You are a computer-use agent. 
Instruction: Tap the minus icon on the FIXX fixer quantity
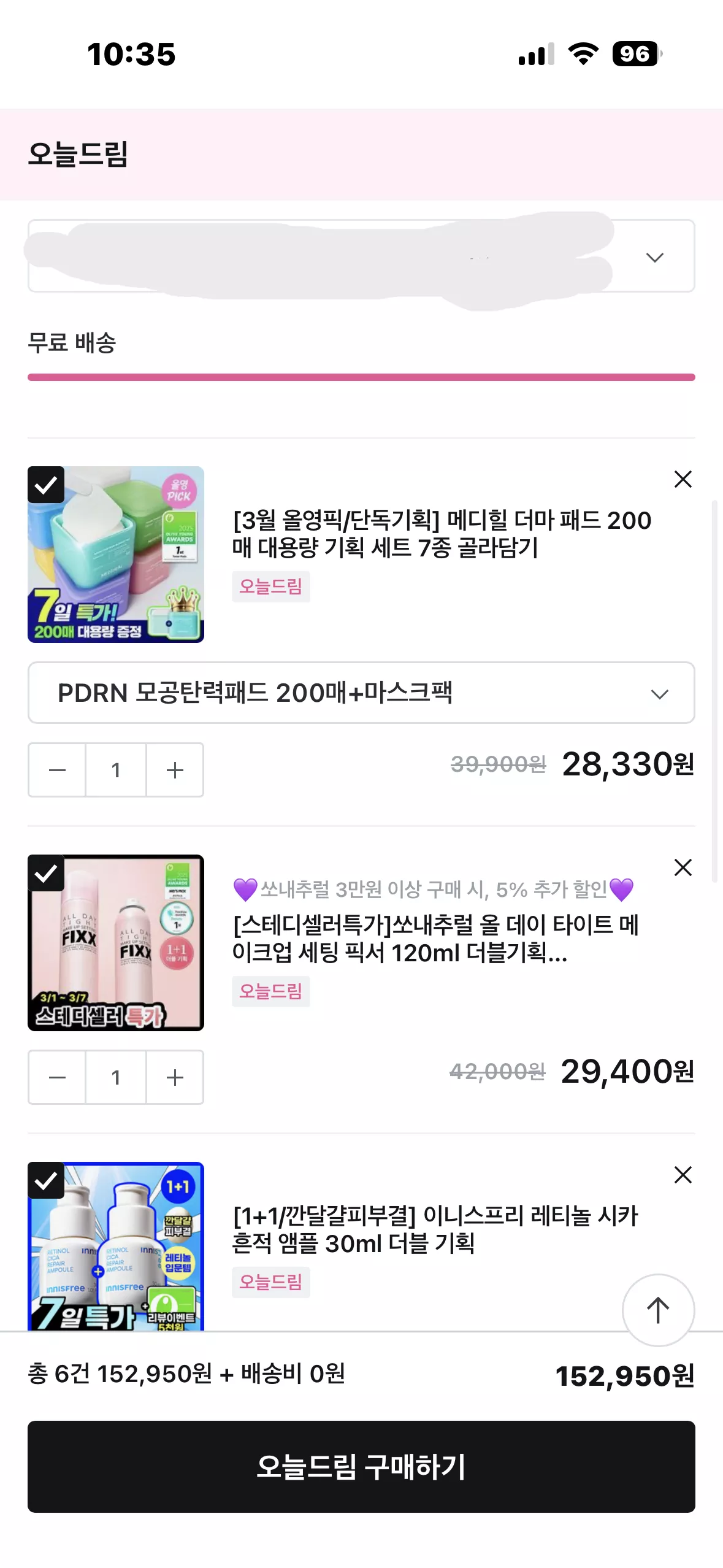pos(56,1078)
